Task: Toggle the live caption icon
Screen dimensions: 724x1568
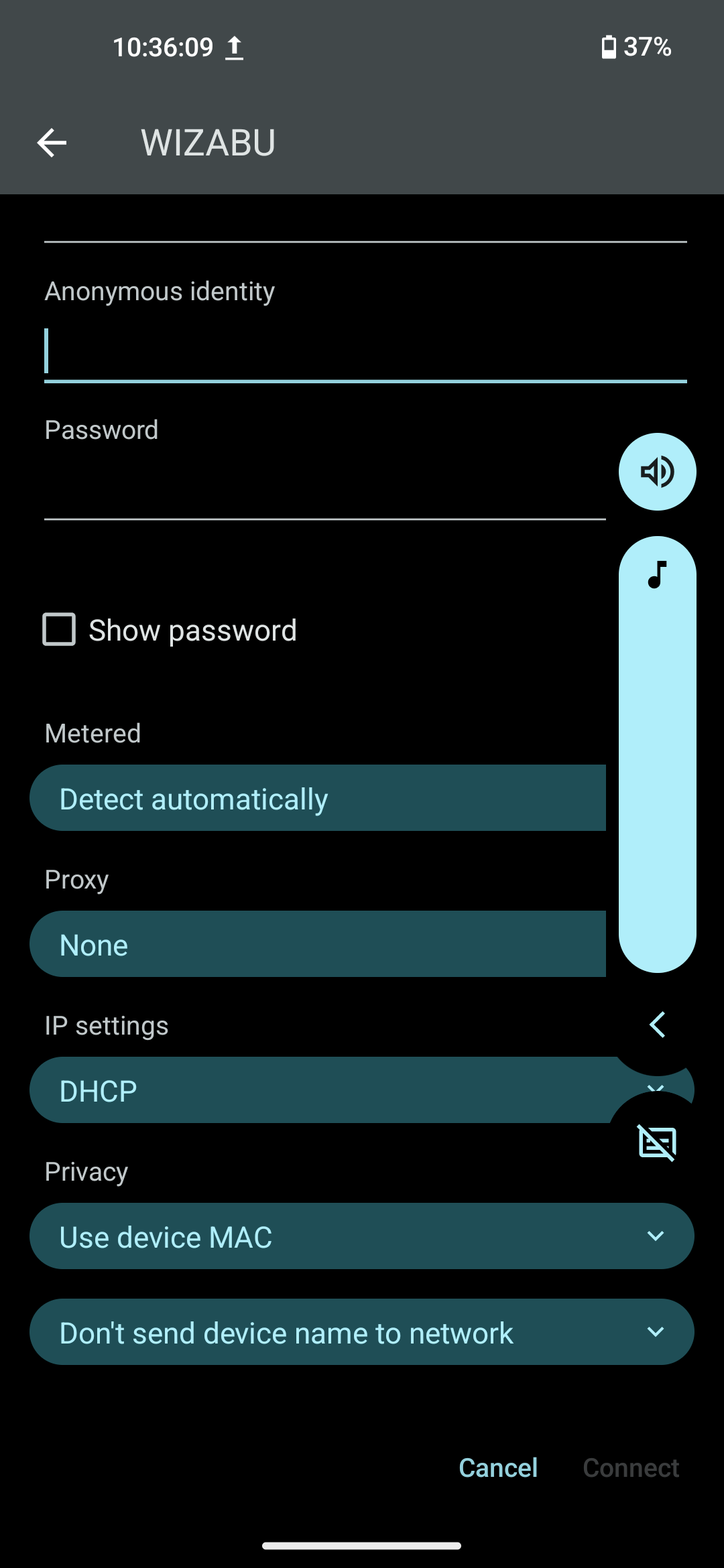Action: coord(658,1142)
